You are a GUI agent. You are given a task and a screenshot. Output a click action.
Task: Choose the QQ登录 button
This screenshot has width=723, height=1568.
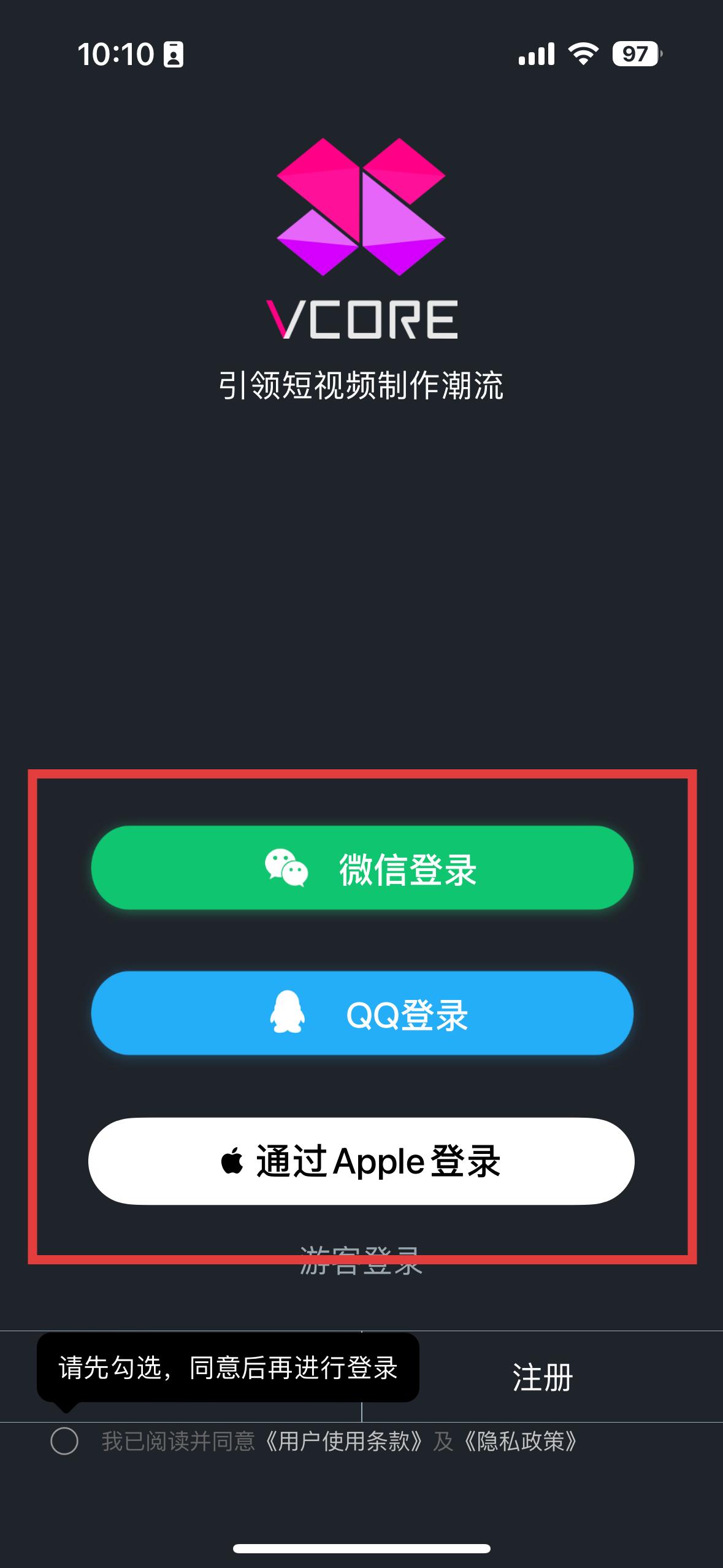coord(362,1013)
